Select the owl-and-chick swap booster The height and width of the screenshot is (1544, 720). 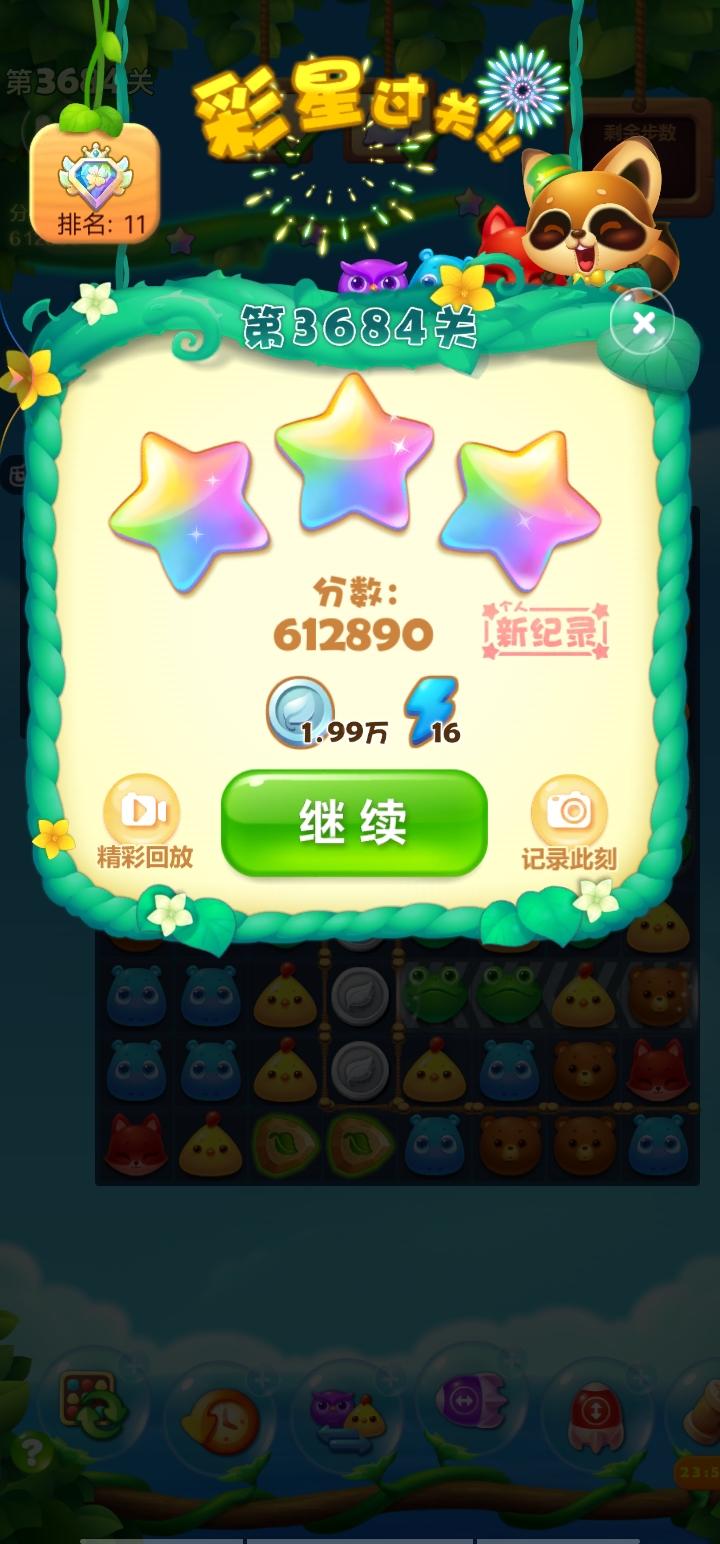(347, 1415)
